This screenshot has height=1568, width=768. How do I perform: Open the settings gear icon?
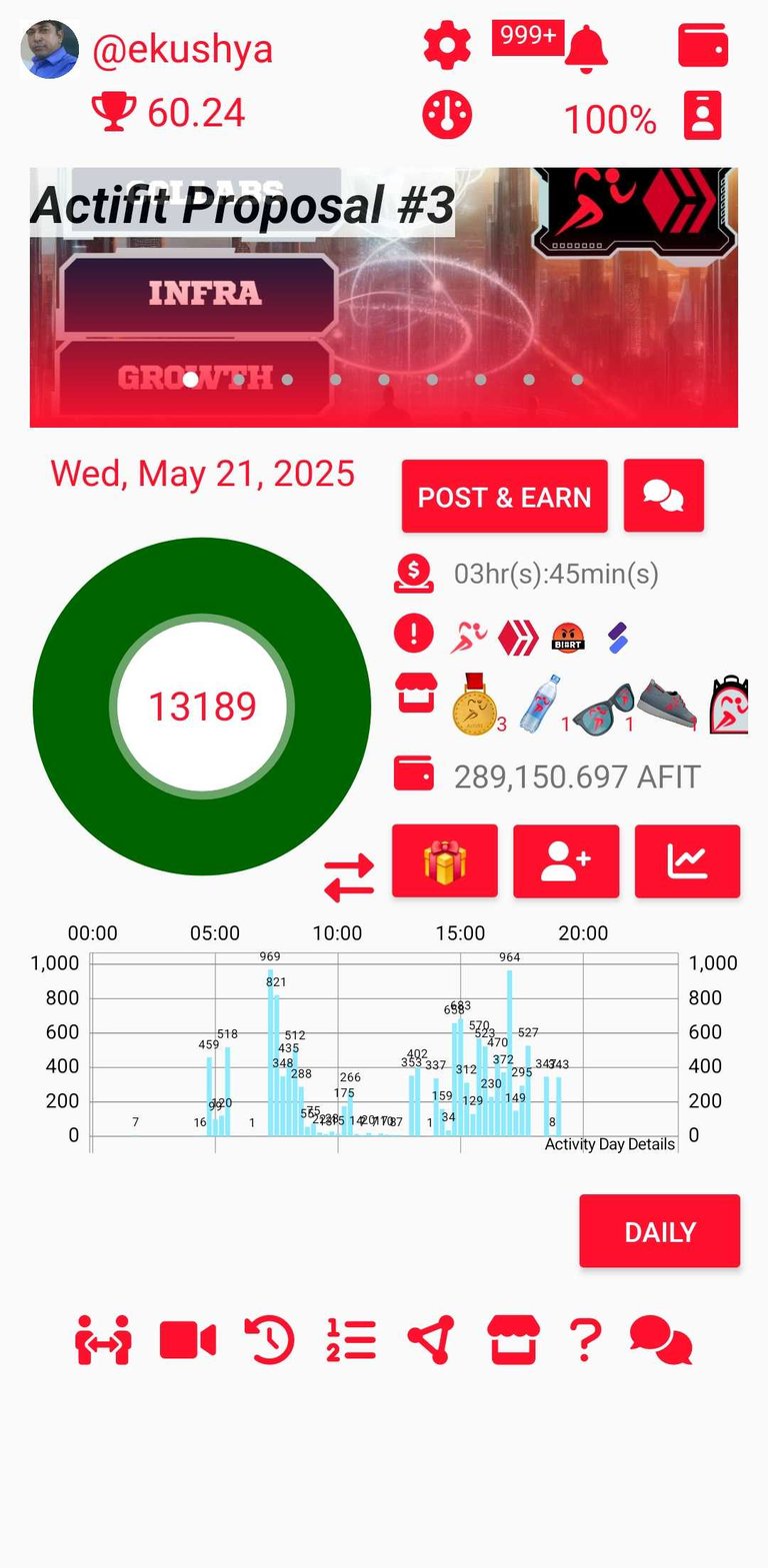[447, 46]
